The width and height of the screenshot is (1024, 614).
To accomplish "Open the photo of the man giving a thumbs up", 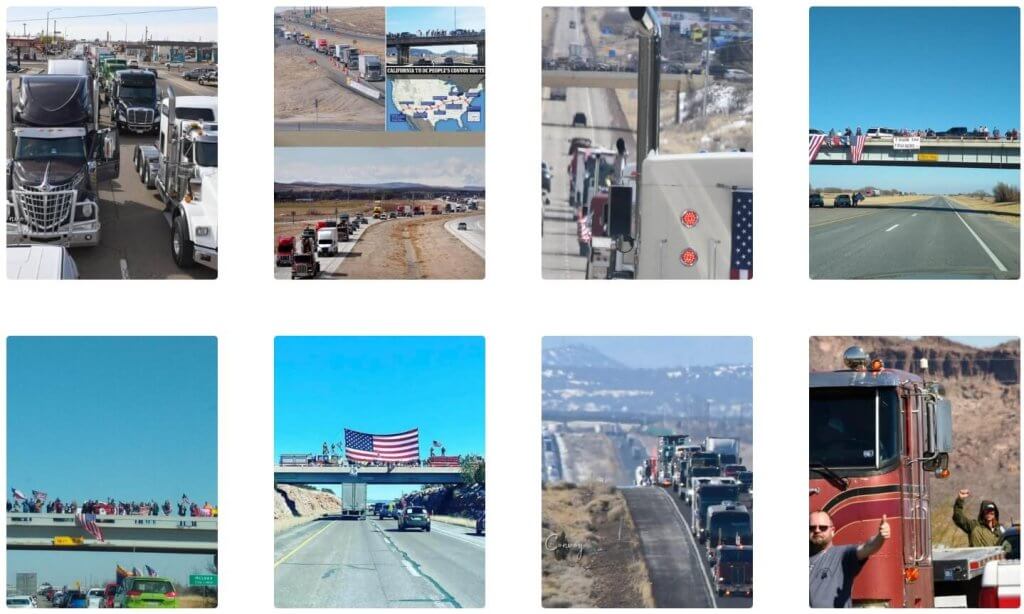I will tap(914, 472).
